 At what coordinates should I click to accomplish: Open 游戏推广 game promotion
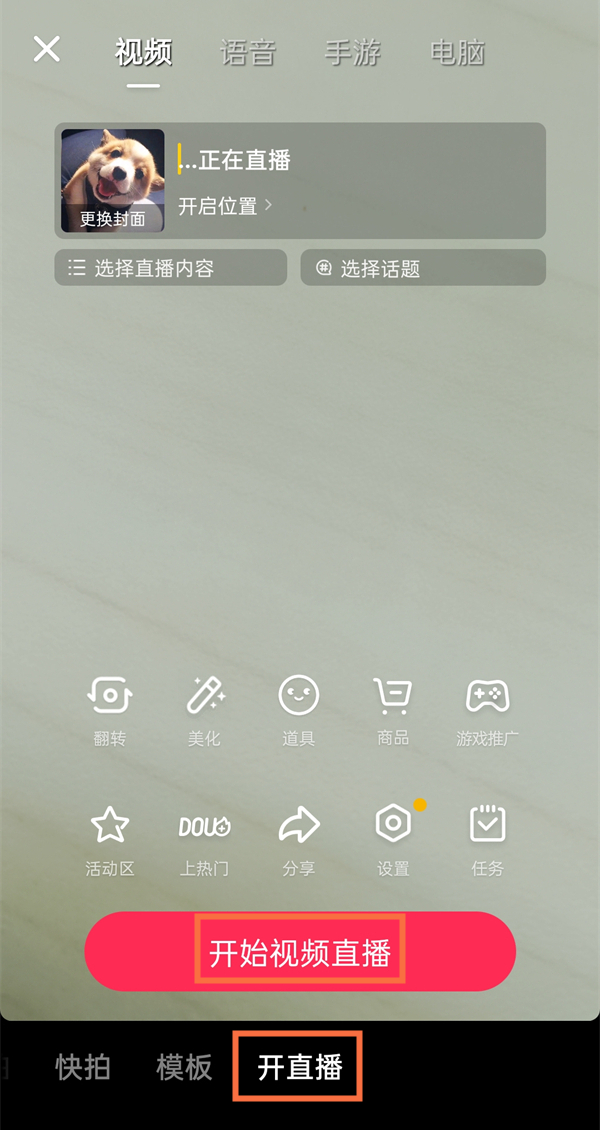point(487,707)
